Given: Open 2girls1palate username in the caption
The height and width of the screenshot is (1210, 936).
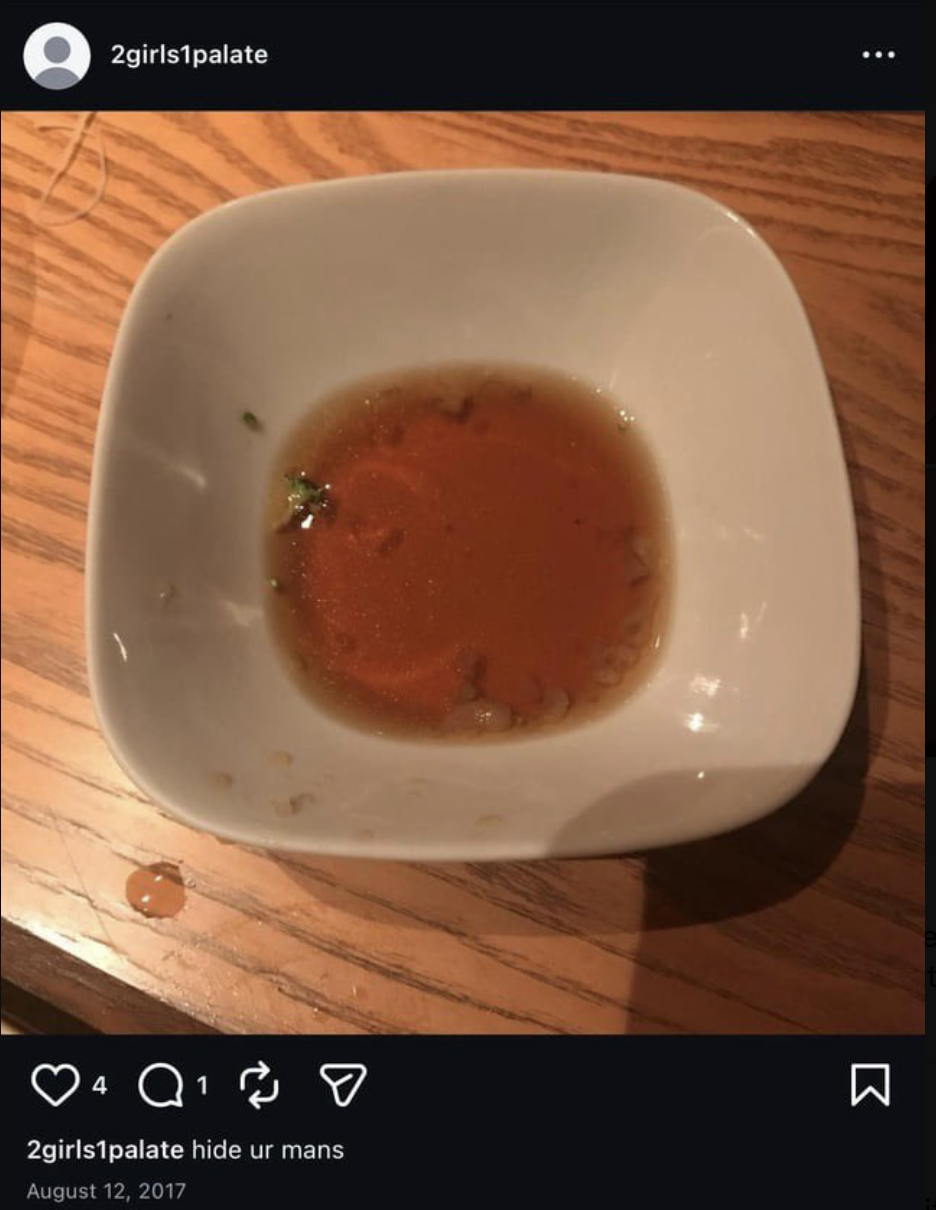Looking at the screenshot, I should [105, 1150].
